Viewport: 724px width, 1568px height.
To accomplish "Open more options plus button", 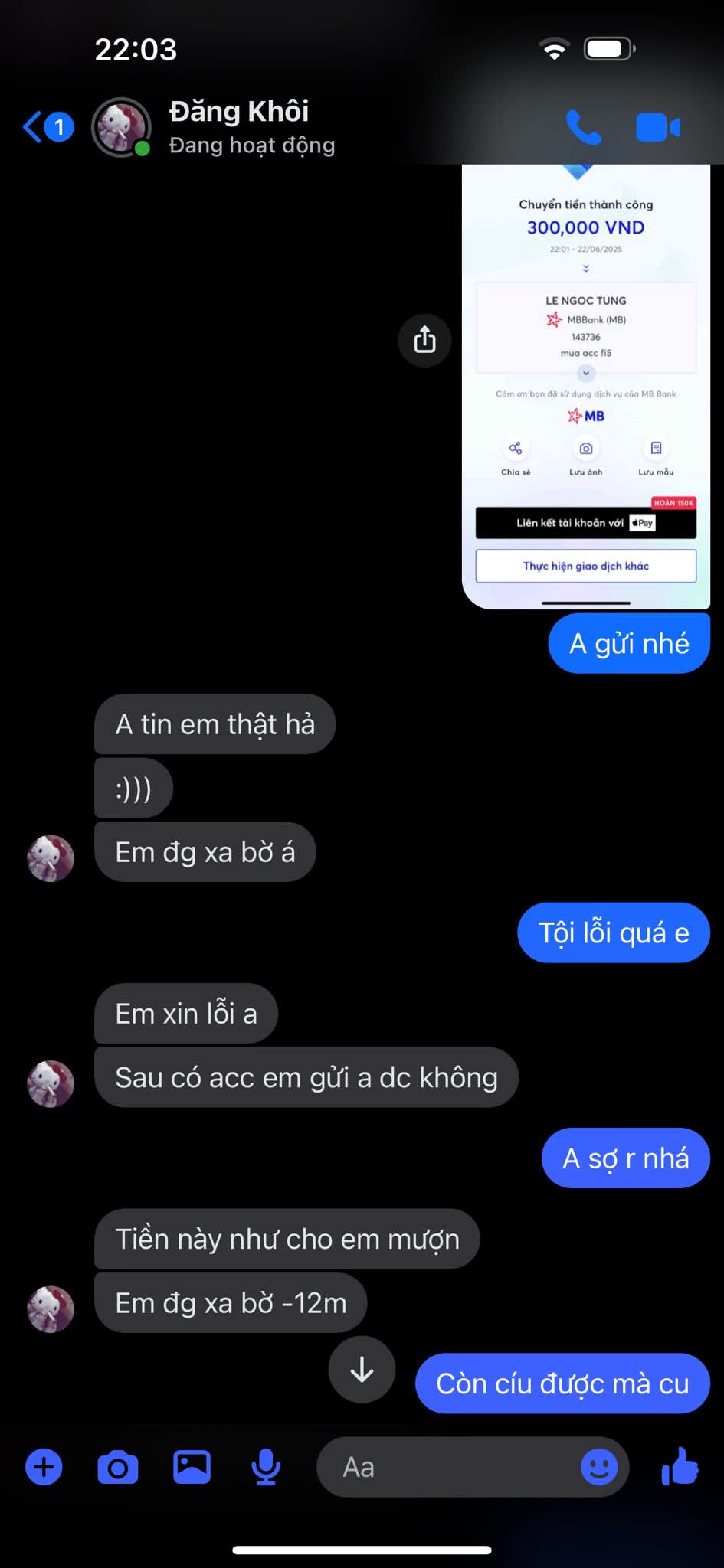I will [44, 1467].
